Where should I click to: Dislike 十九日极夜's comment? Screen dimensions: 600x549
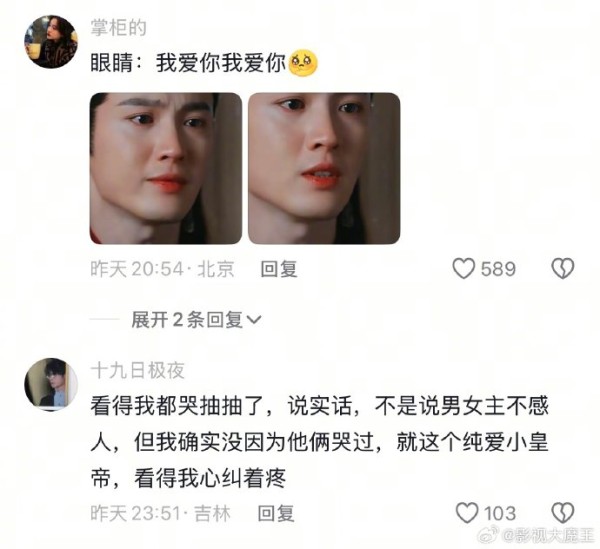tap(563, 513)
